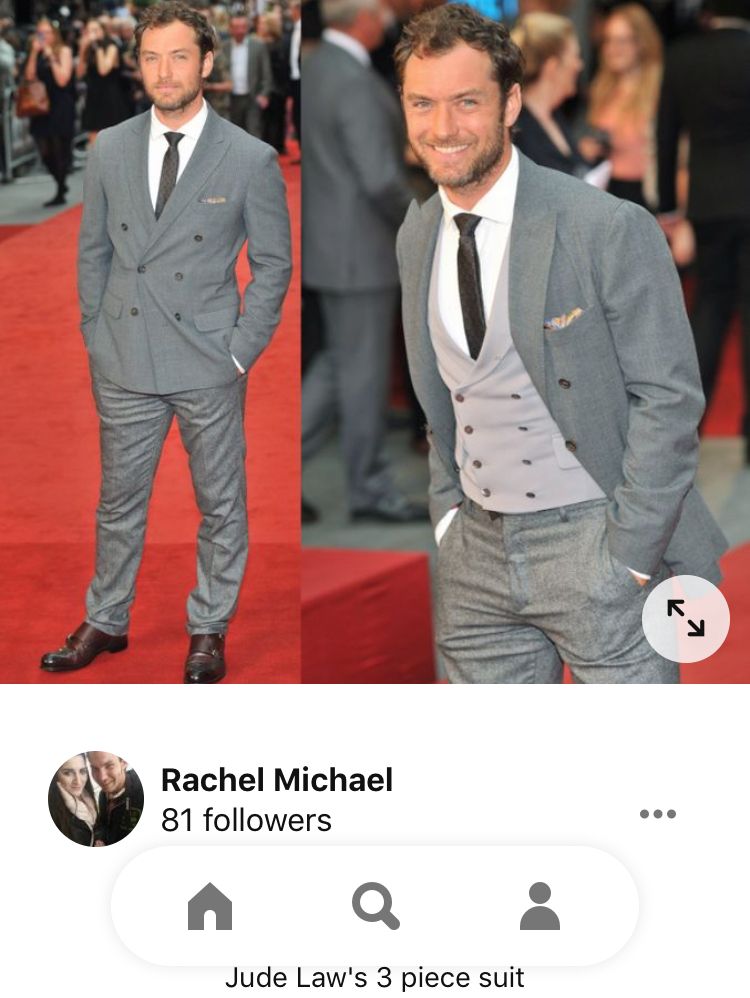Switch to the Profile tab
The height and width of the screenshot is (998, 750).
pos(539,906)
